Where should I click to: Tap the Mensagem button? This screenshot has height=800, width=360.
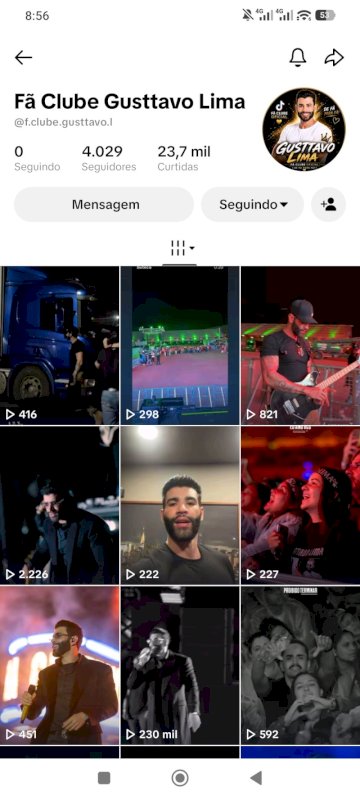click(104, 205)
